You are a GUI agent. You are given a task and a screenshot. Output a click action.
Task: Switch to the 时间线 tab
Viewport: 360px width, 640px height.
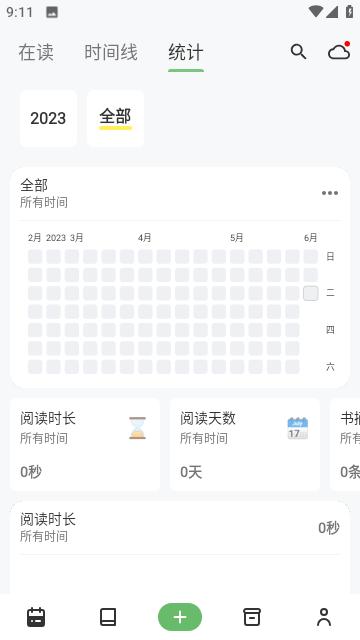tap(111, 53)
